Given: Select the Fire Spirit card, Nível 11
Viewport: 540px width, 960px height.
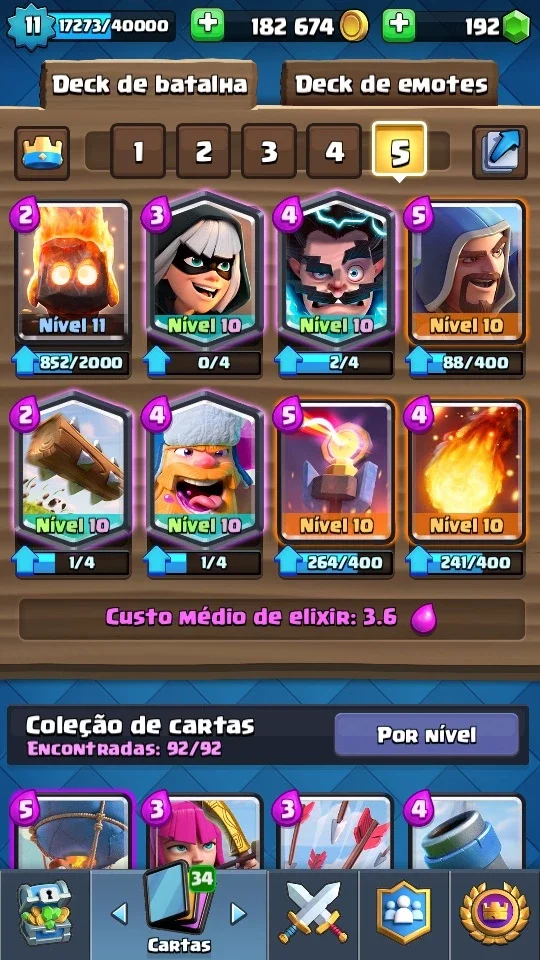Looking at the screenshot, I should coord(72,271).
